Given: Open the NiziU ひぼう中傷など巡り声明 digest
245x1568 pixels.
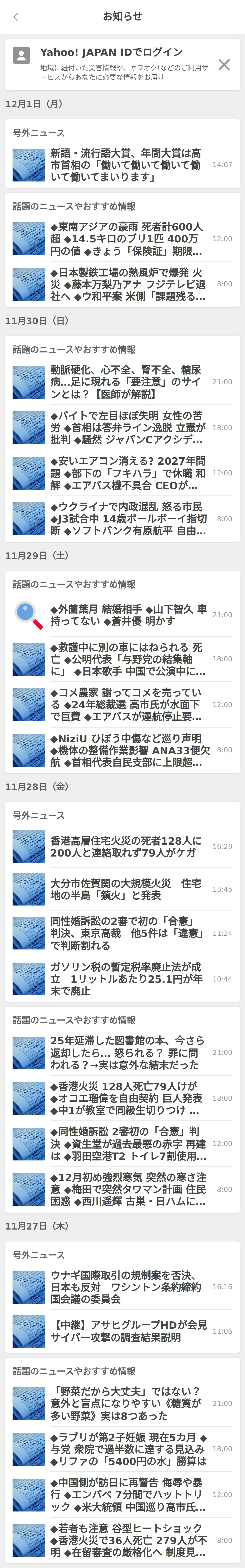Looking at the screenshot, I should 122,750.
